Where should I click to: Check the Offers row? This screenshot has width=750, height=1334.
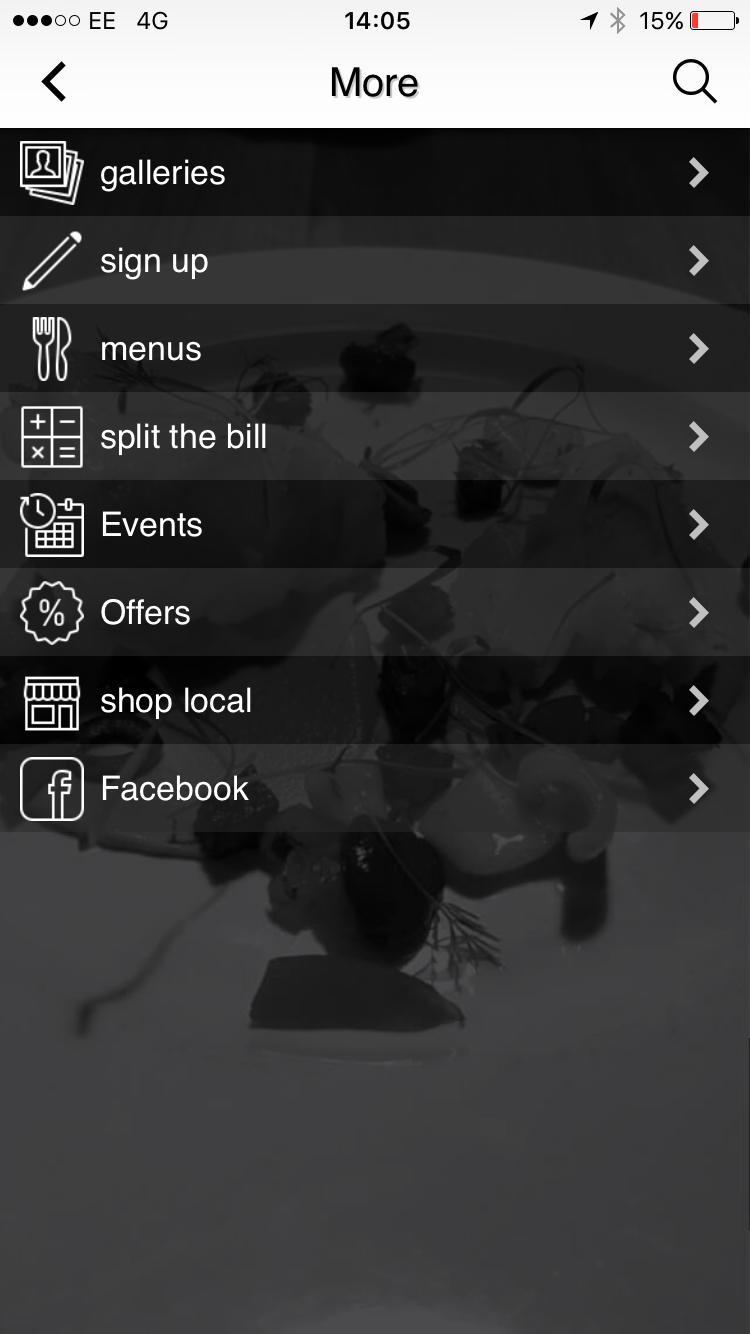tap(375, 613)
